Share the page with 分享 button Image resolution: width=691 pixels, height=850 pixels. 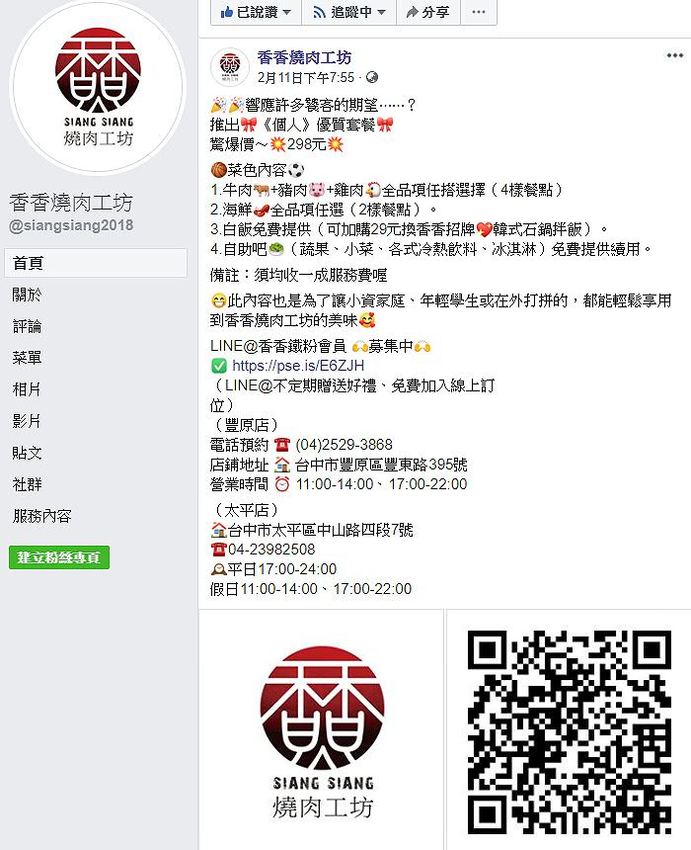428,12
